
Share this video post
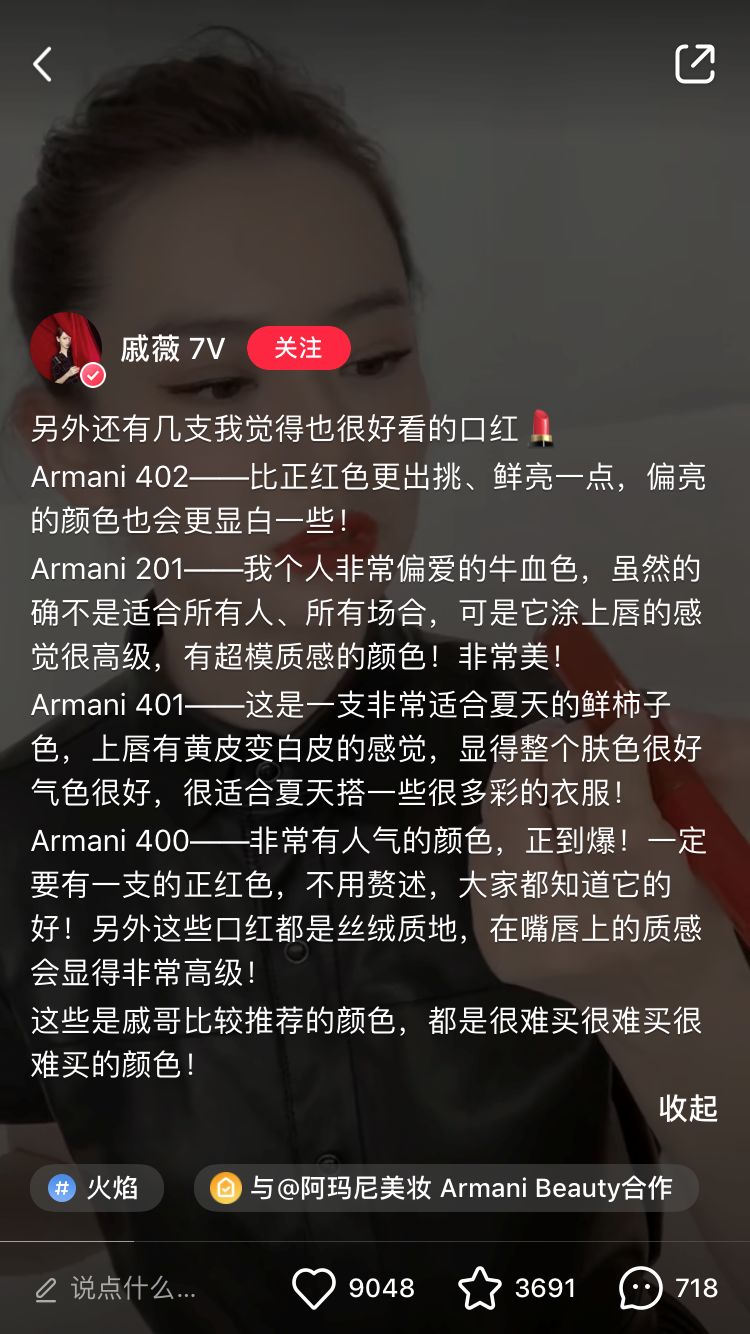(694, 65)
